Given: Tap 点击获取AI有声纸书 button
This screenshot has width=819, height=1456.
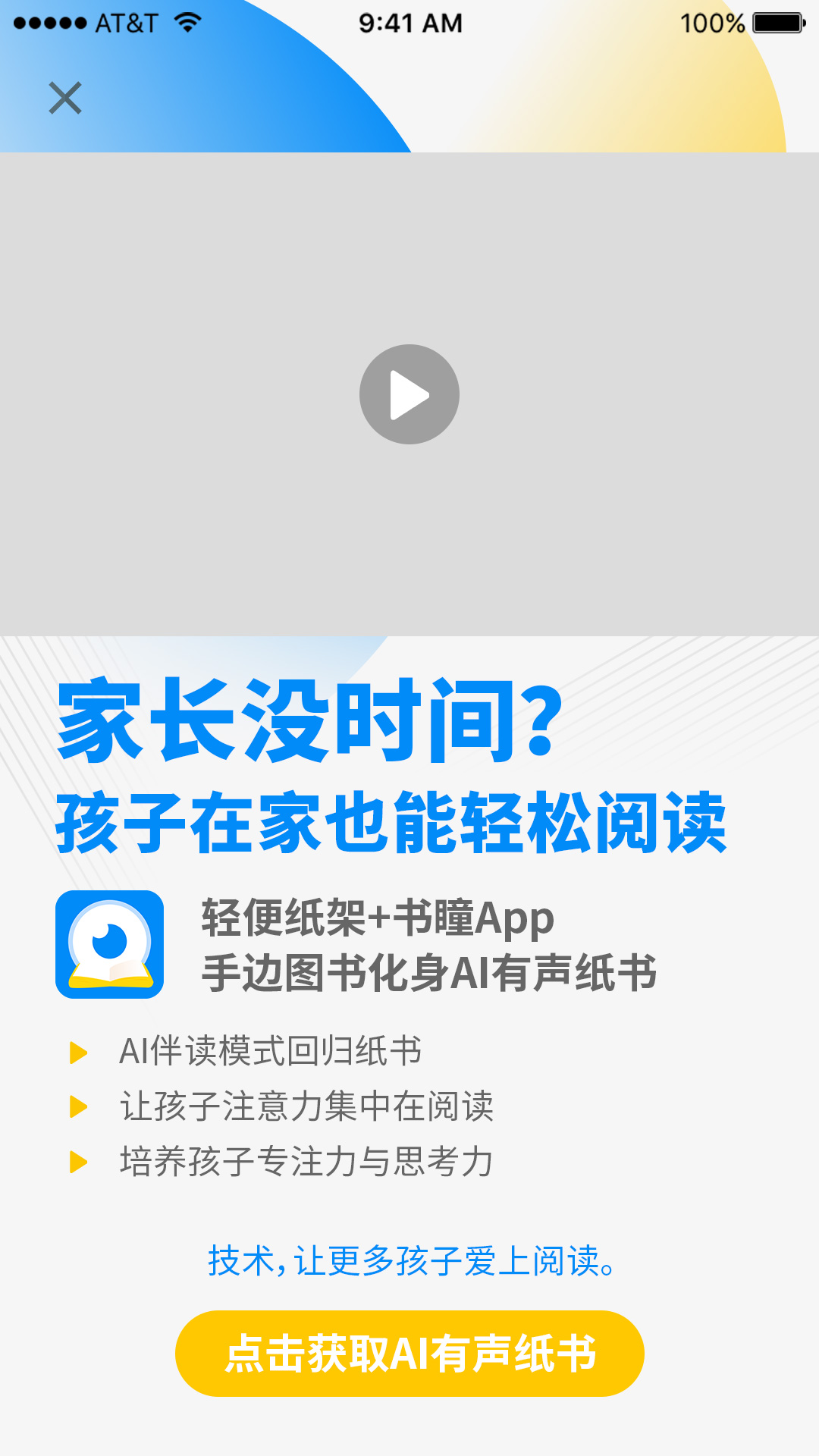Looking at the screenshot, I should pos(409,1354).
